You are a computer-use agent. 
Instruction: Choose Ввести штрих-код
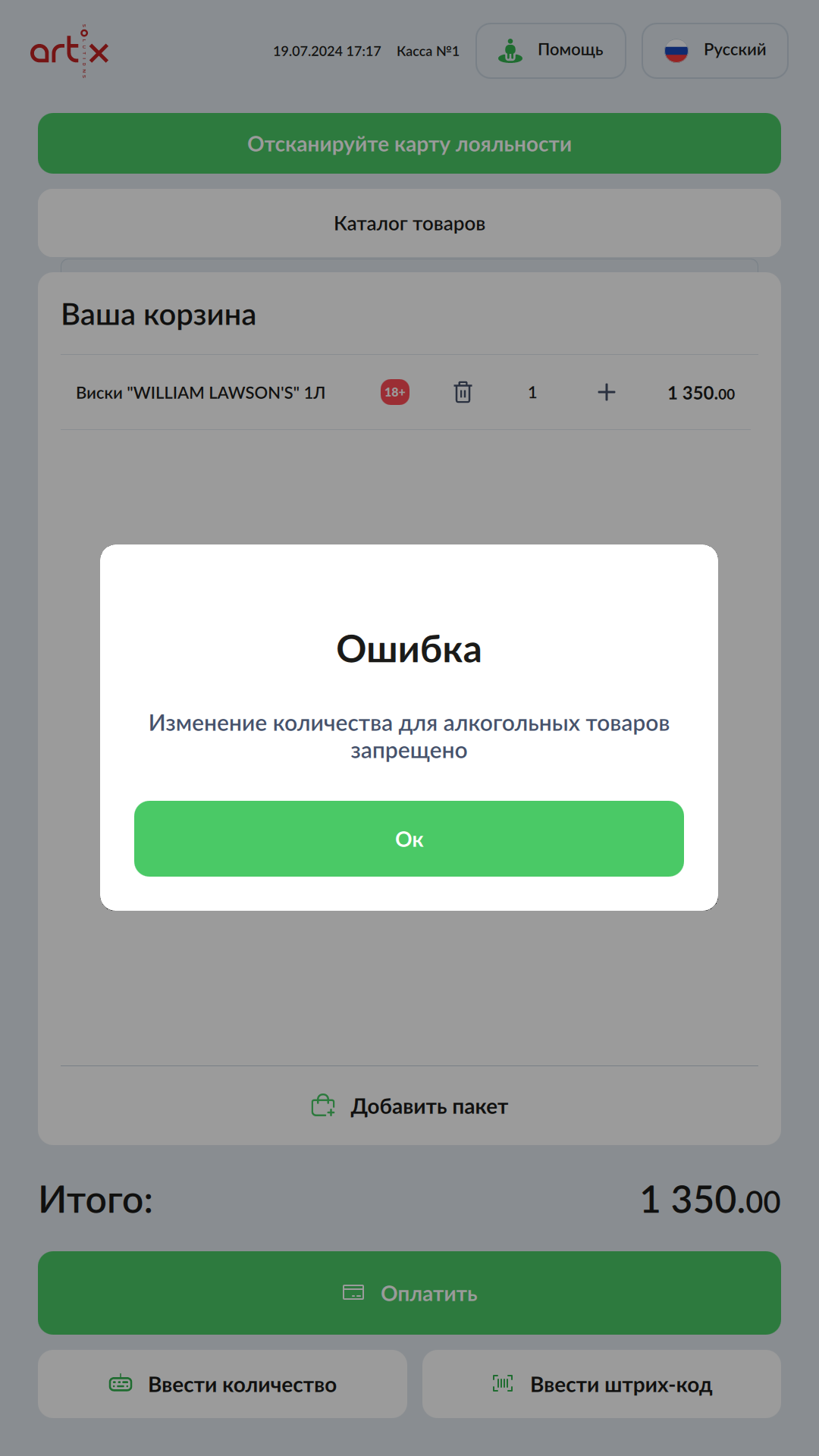pyautogui.click(x=601, y=1384)
